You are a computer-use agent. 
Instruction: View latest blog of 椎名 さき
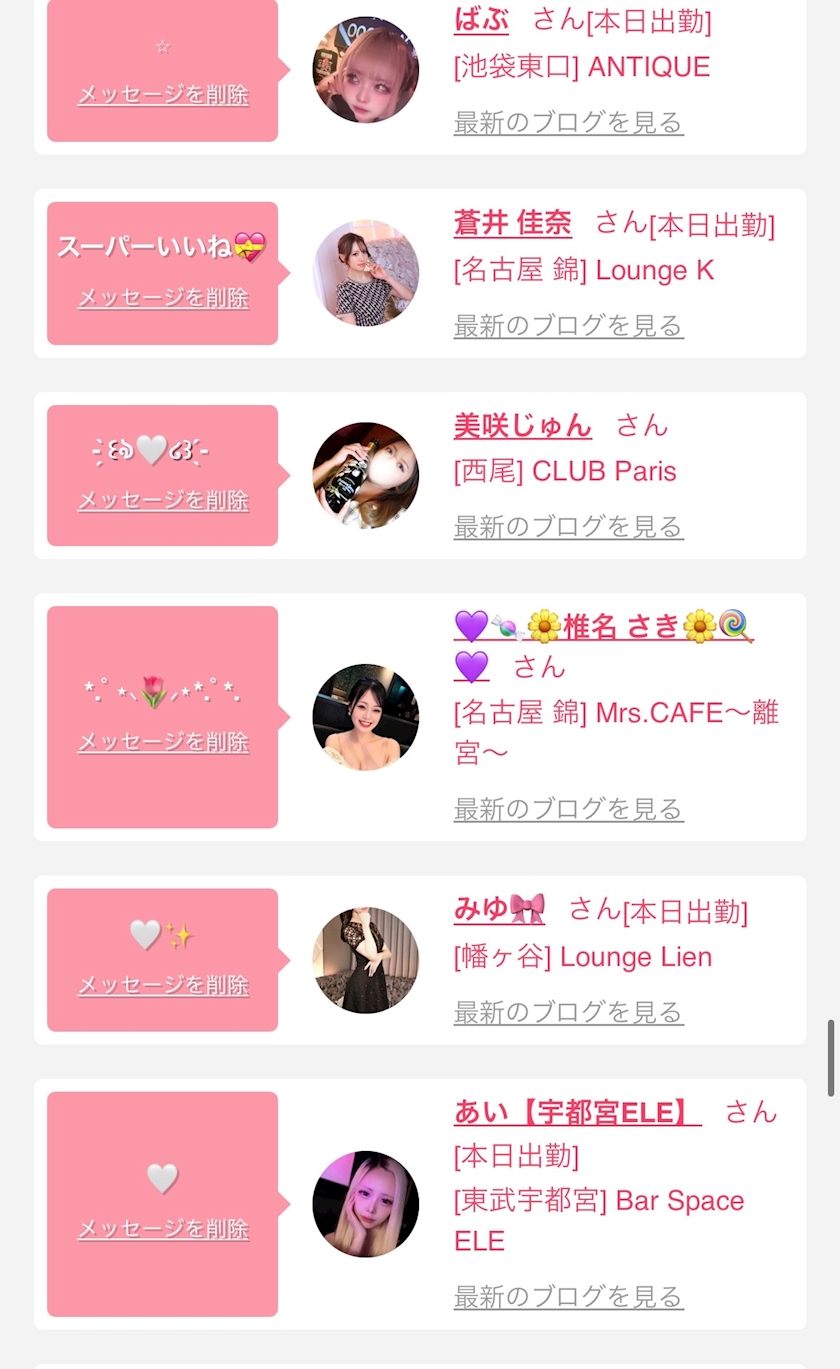pos(568,809)
